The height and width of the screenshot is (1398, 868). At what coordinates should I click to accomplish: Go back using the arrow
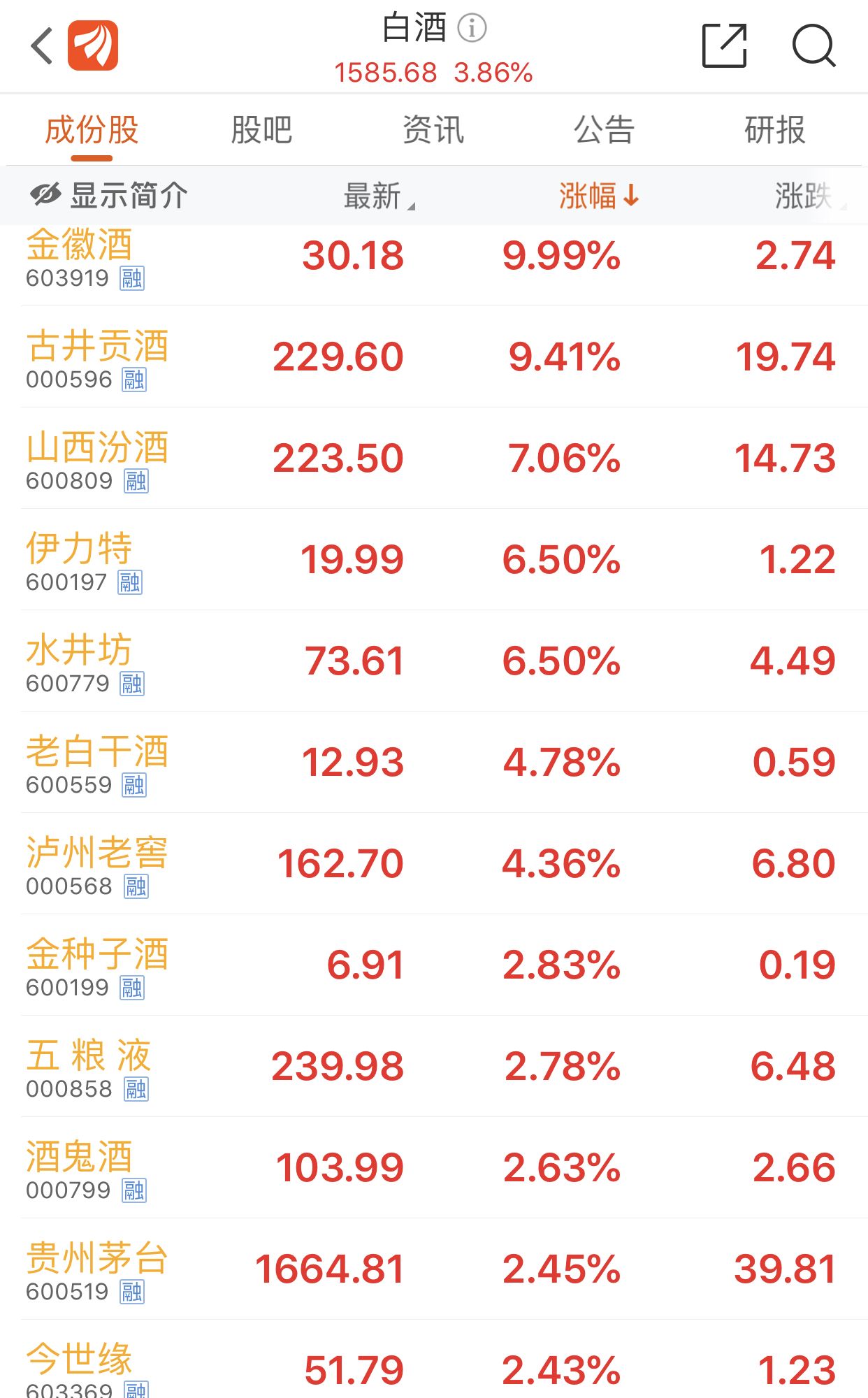pyautogui.click(x=42, y=46)
